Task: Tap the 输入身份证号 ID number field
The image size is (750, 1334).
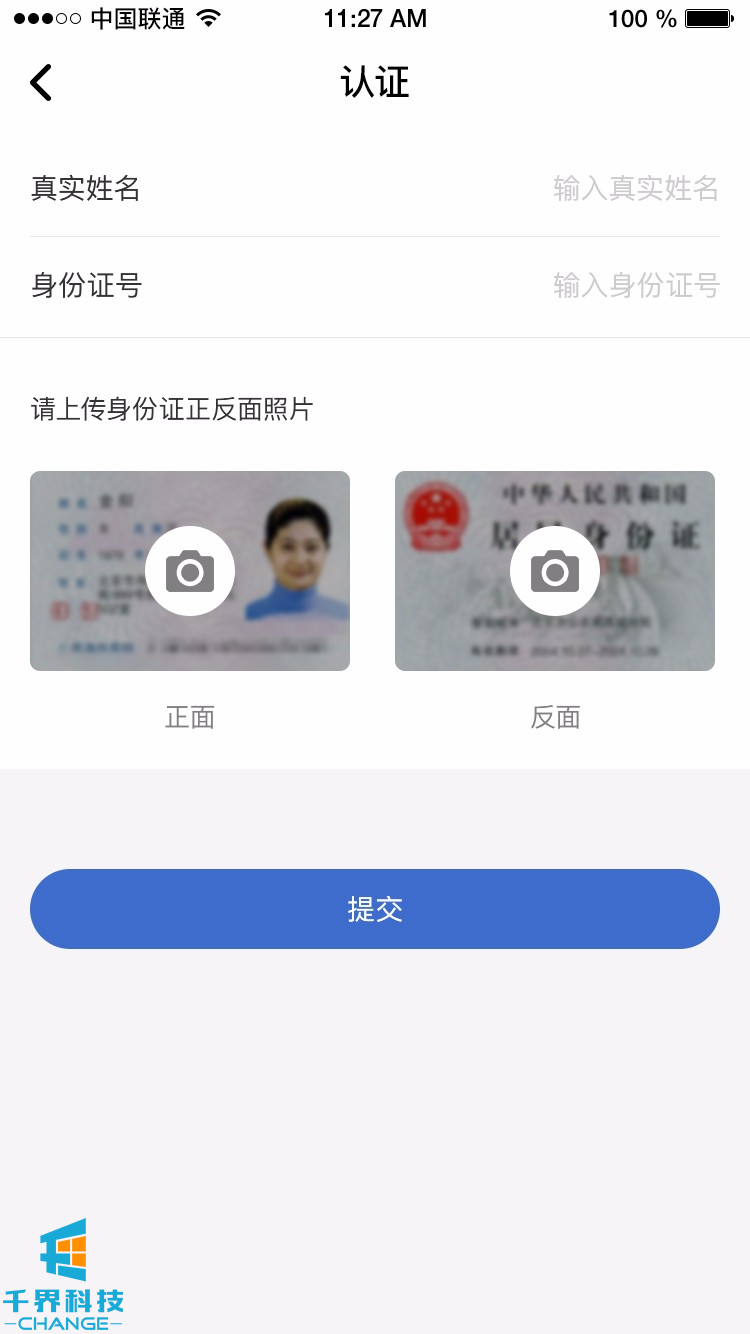Action: (x=635, y=286)
